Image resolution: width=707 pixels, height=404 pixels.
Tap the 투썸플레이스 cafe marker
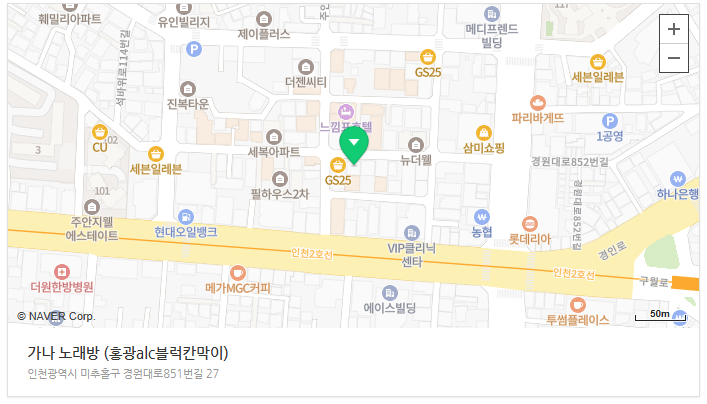coord(577,304)
